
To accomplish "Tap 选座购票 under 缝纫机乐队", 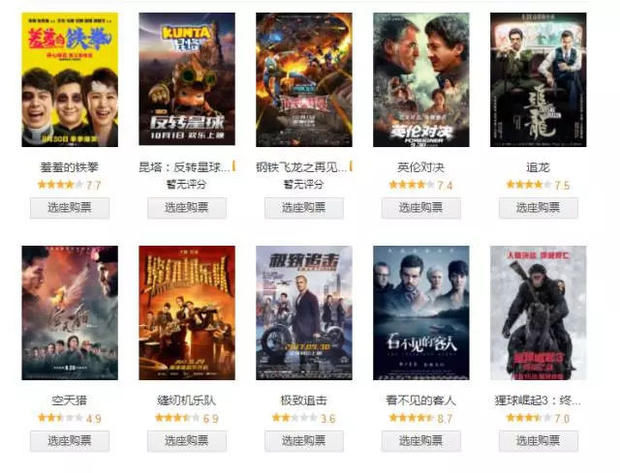I will (x=186, y=441).
